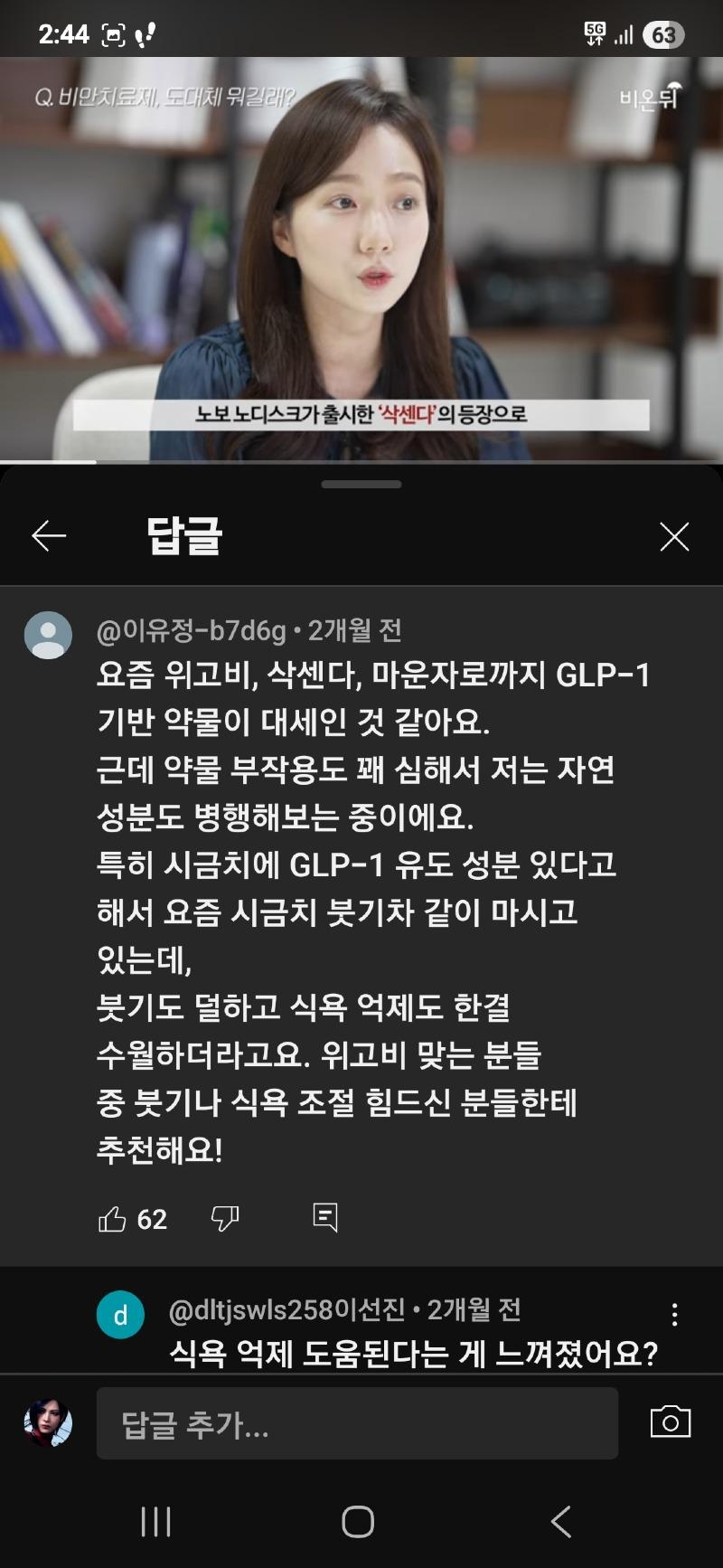The height and width of the screenshot is (1568, 723).
Task: Open the camera icon beside reply field
Action: (x=671, y=1422)
